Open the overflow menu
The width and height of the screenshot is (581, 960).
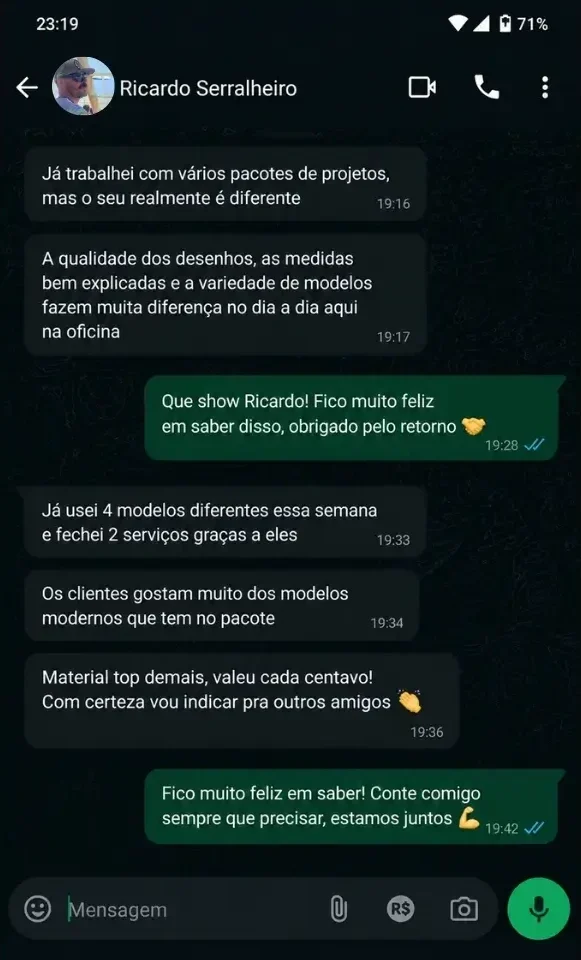click(545, 88)
